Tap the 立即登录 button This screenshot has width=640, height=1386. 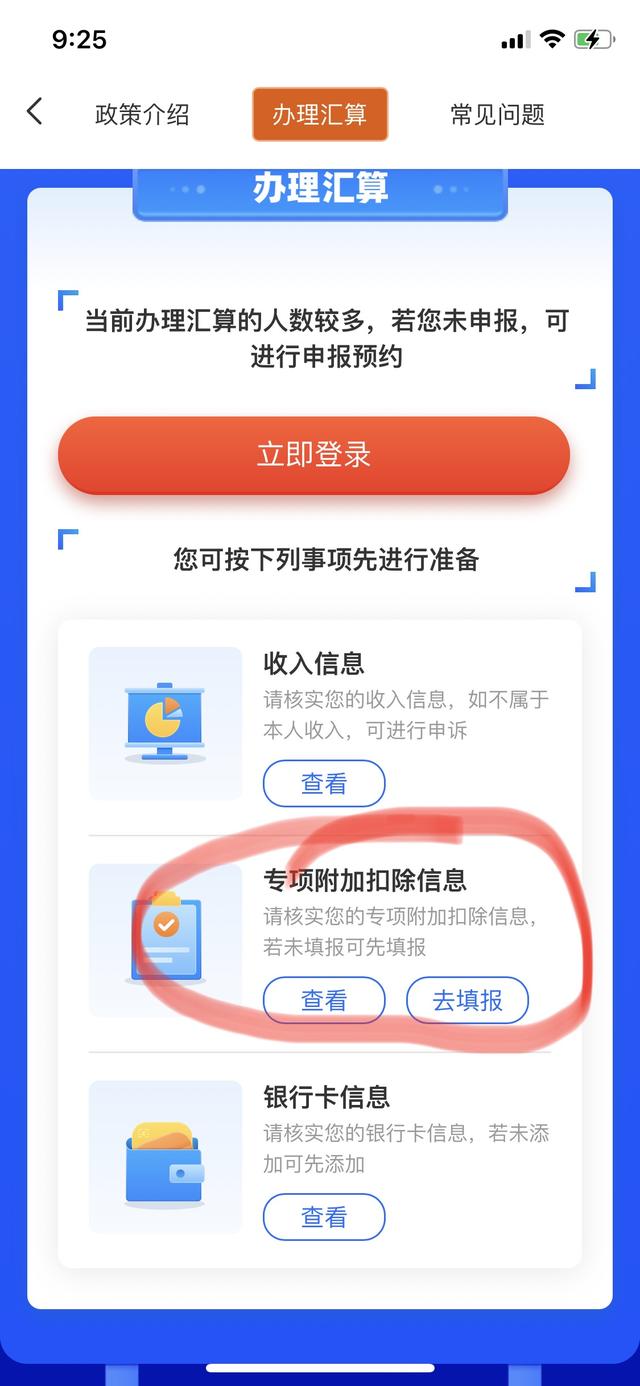314,455
